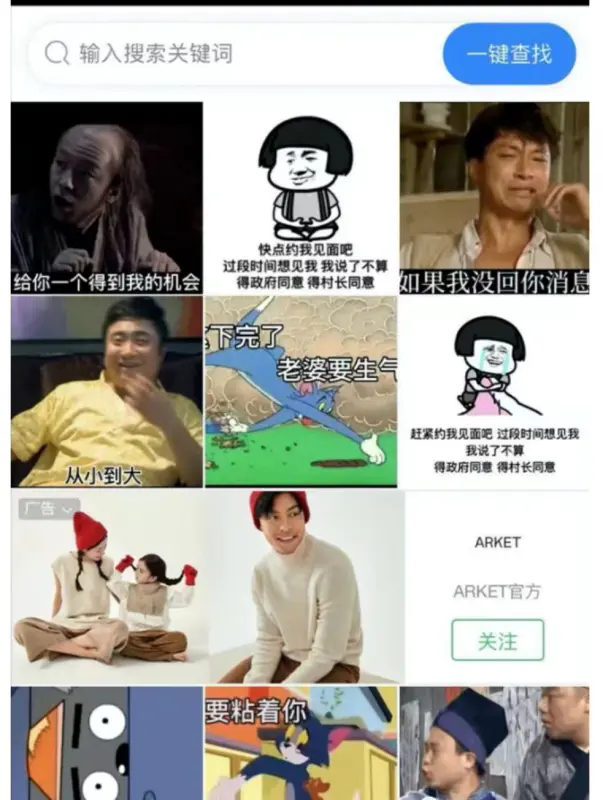The image size is (603, 800).
Task: Open the meme captioned 给你一个得到我的机会
Action: click(x=107, y=198)
